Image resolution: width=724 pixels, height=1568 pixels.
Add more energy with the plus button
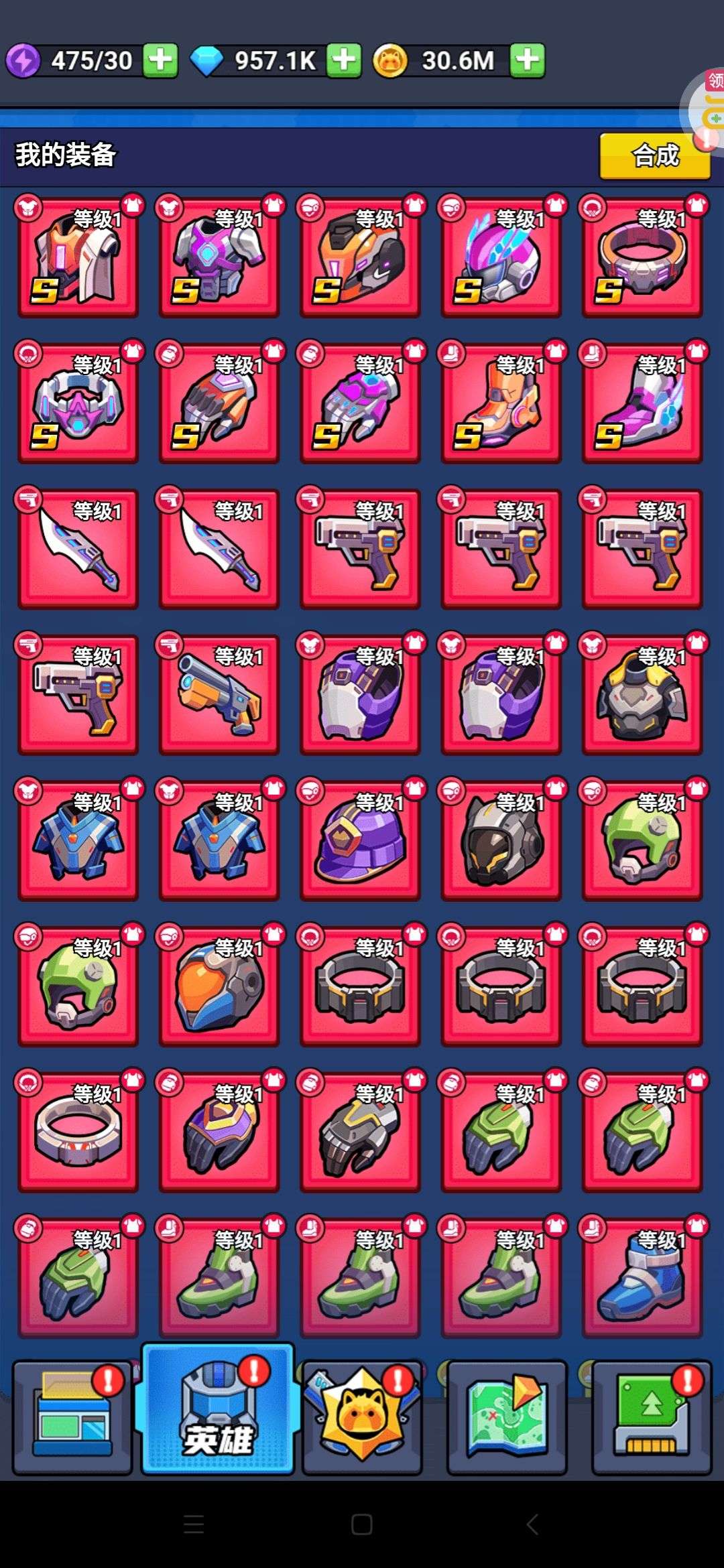coord(160,60)
